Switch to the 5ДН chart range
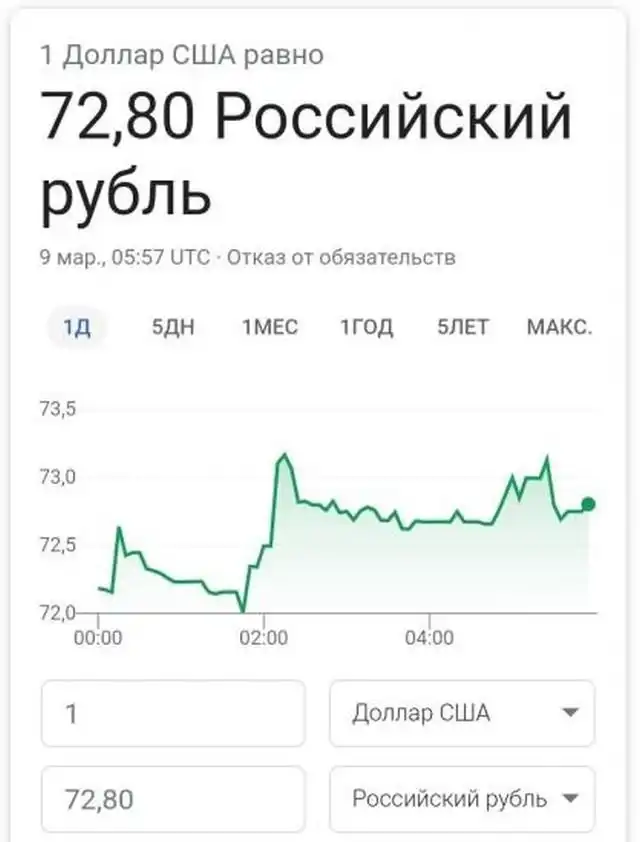This screenshot has width=640, height=842. (172, 327)
